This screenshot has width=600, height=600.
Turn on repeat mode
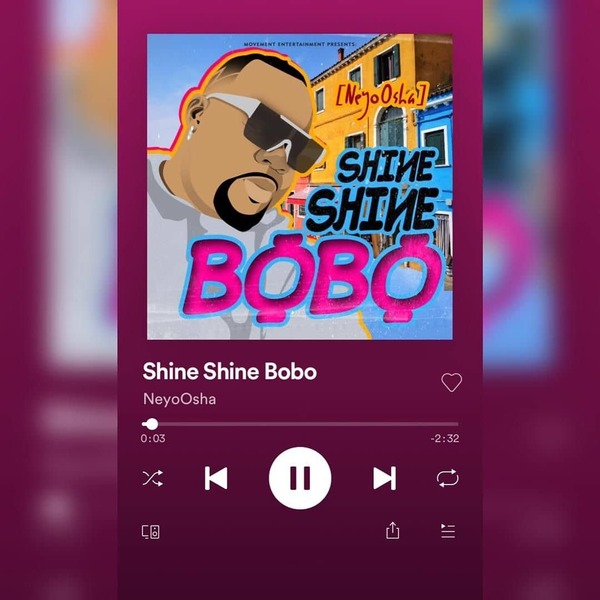coord(447,478)
